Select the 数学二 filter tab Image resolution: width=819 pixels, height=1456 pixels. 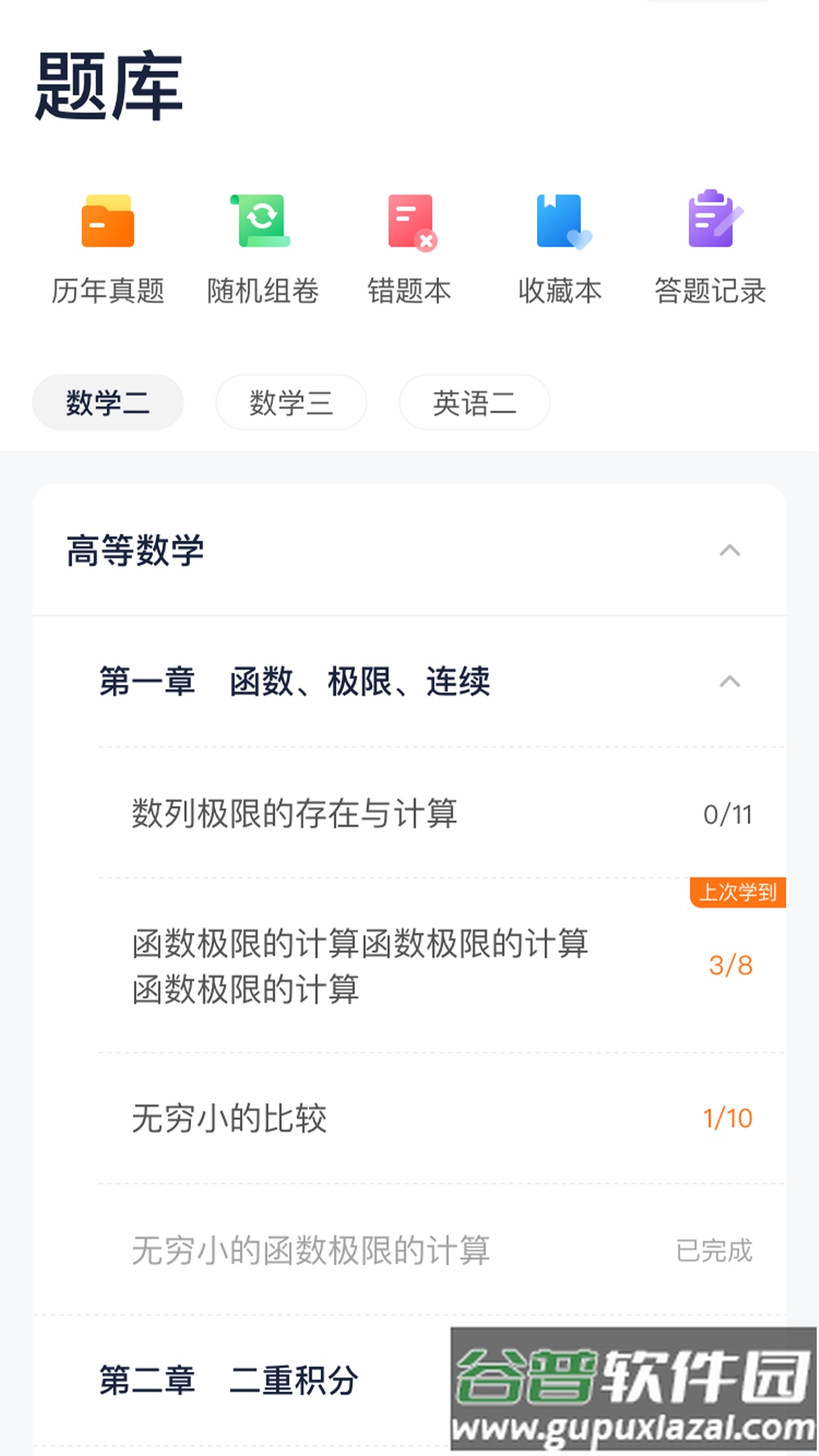(x=107, y=403)
